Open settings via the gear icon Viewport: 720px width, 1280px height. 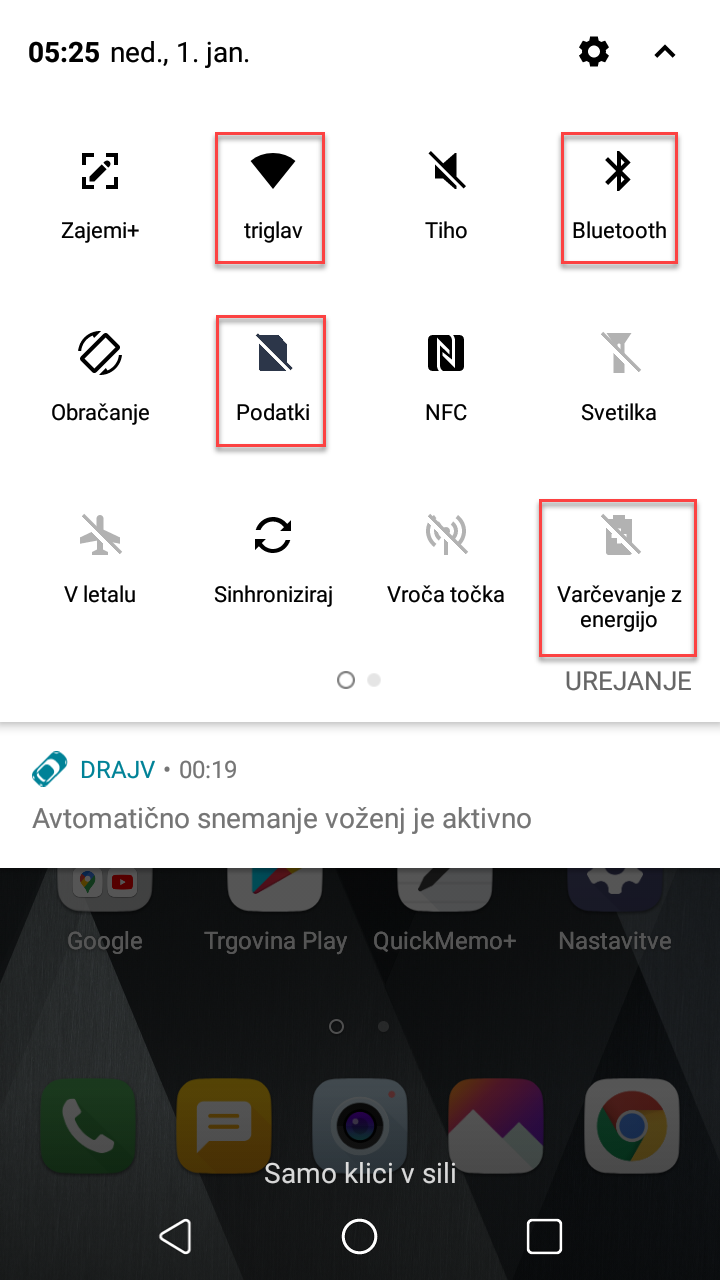click(x=594, y=52)
